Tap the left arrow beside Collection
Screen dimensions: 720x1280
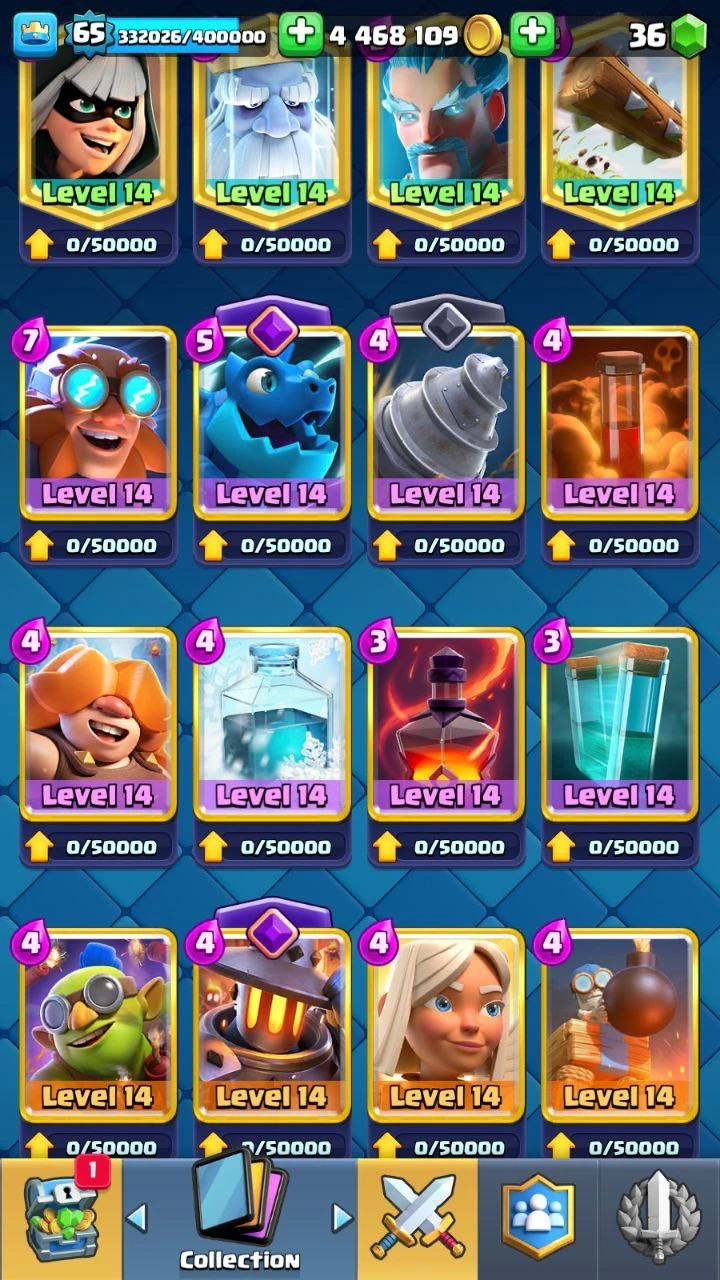pos(137,1217)
